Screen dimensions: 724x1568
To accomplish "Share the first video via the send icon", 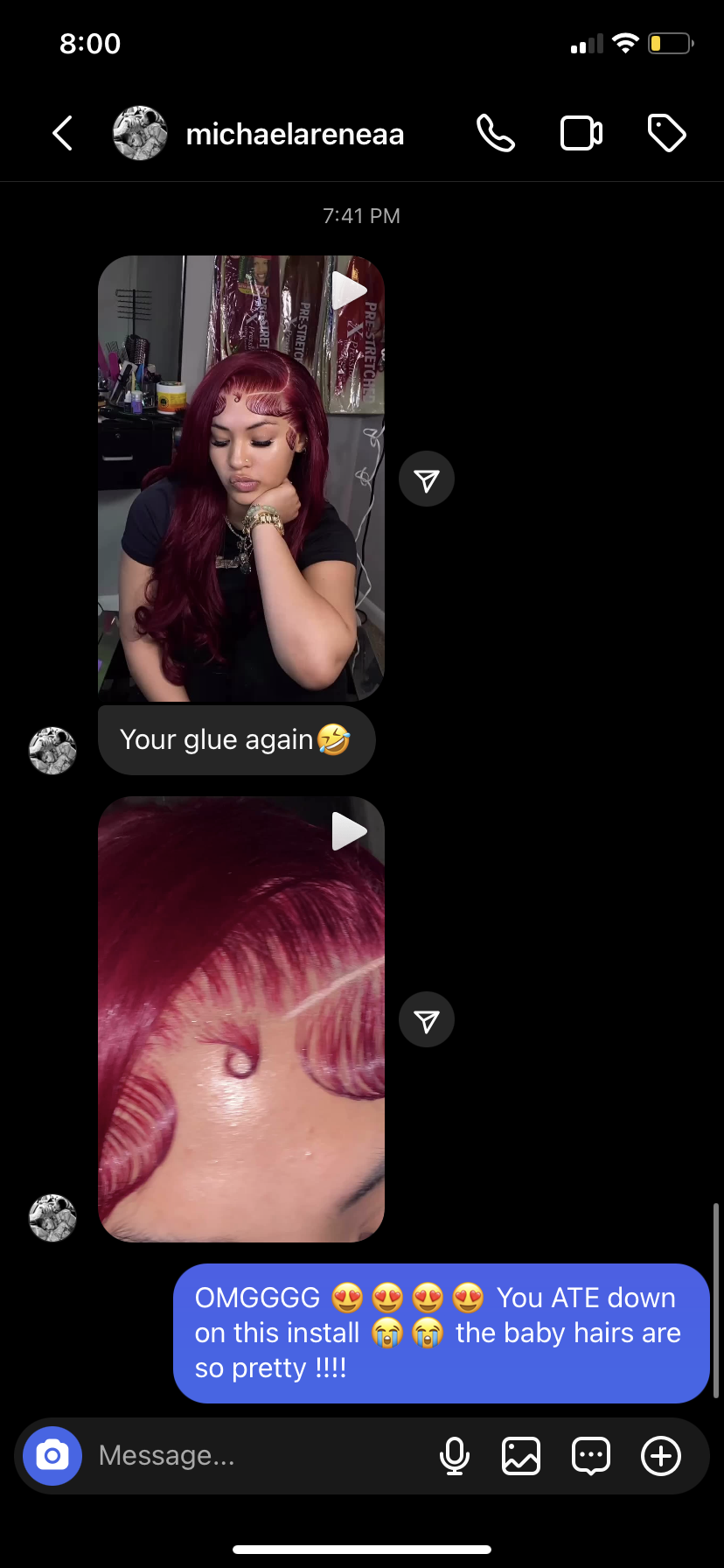I will click(427, 479).
